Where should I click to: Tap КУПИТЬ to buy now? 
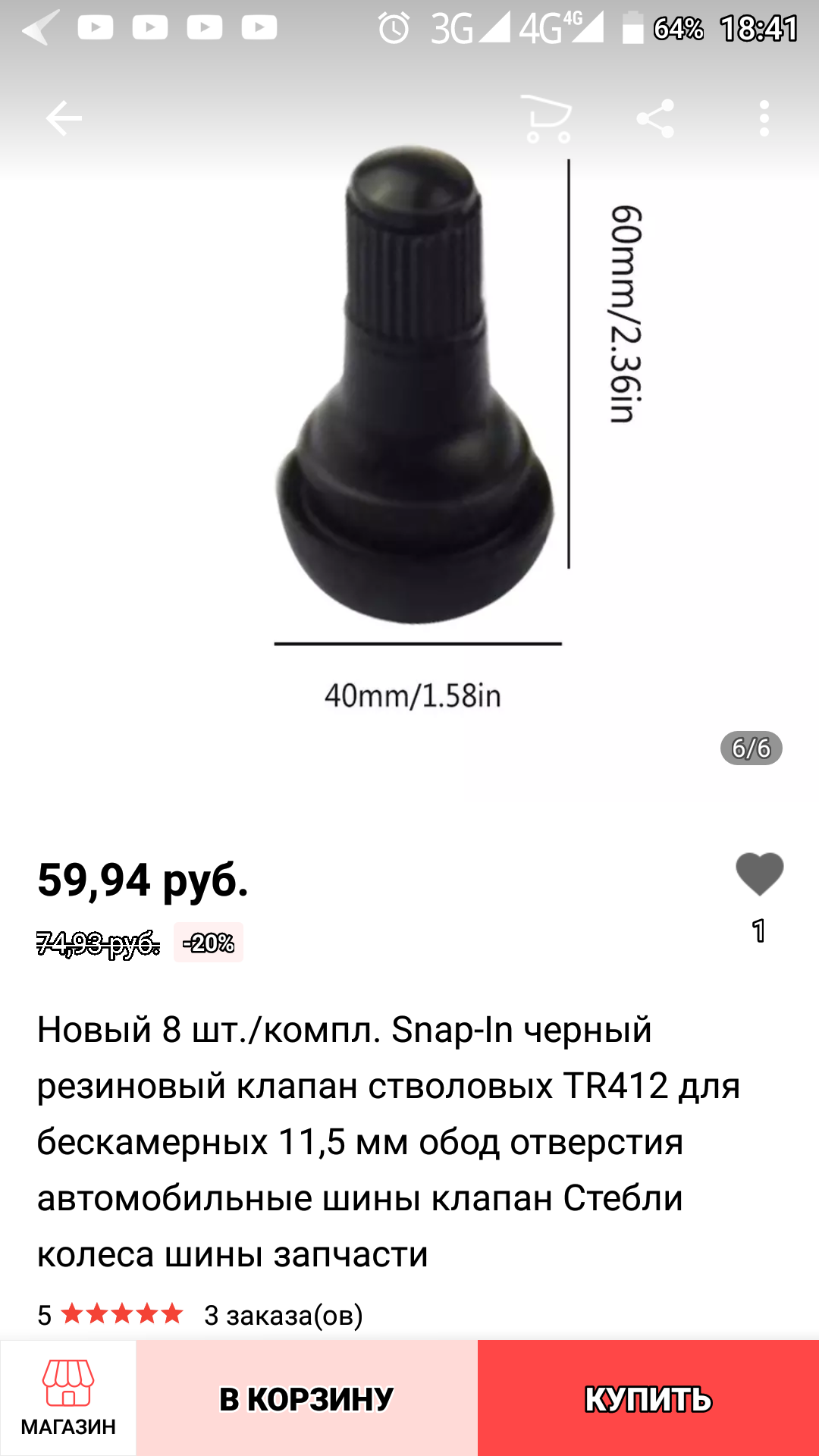tap(648, 1398)
